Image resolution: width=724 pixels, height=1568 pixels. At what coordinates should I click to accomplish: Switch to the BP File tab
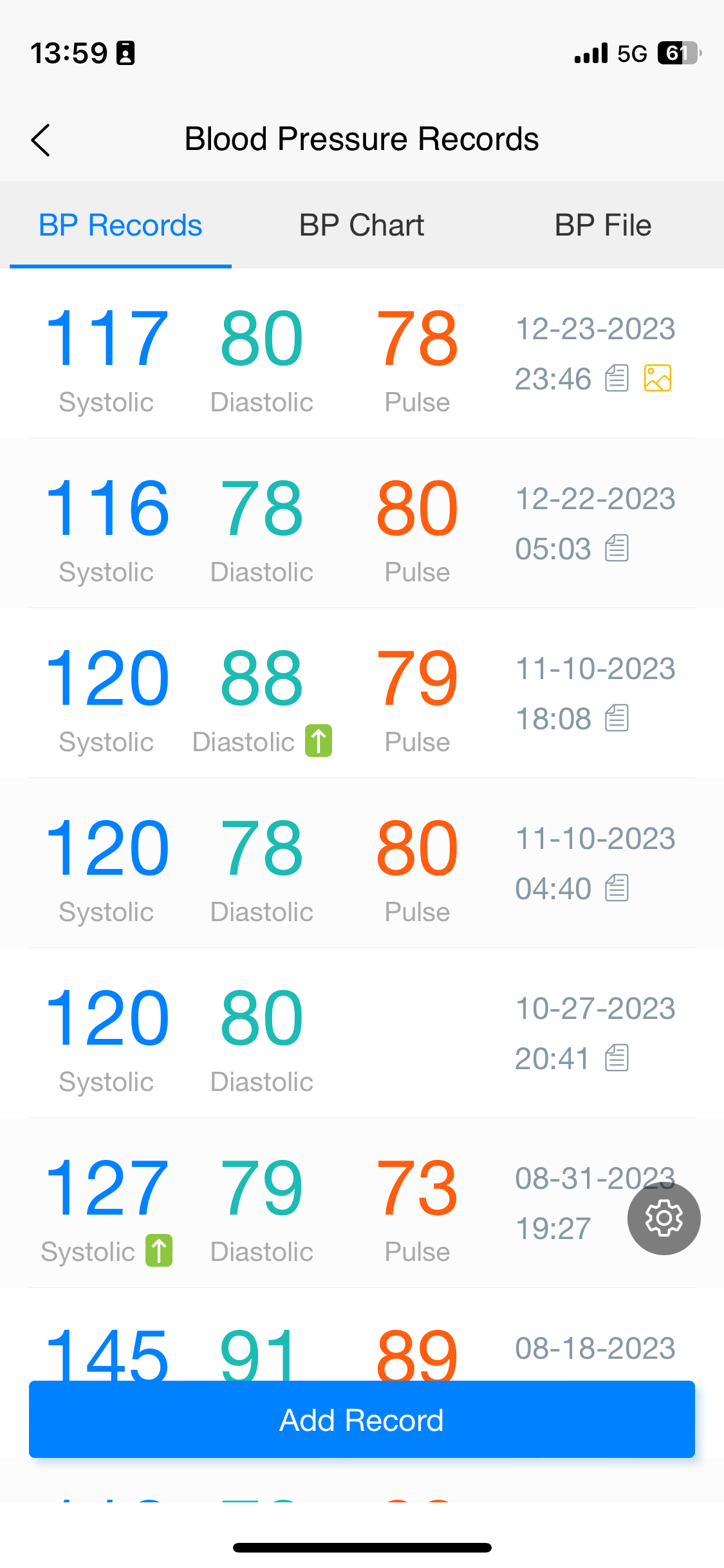[x=602, y=225]
